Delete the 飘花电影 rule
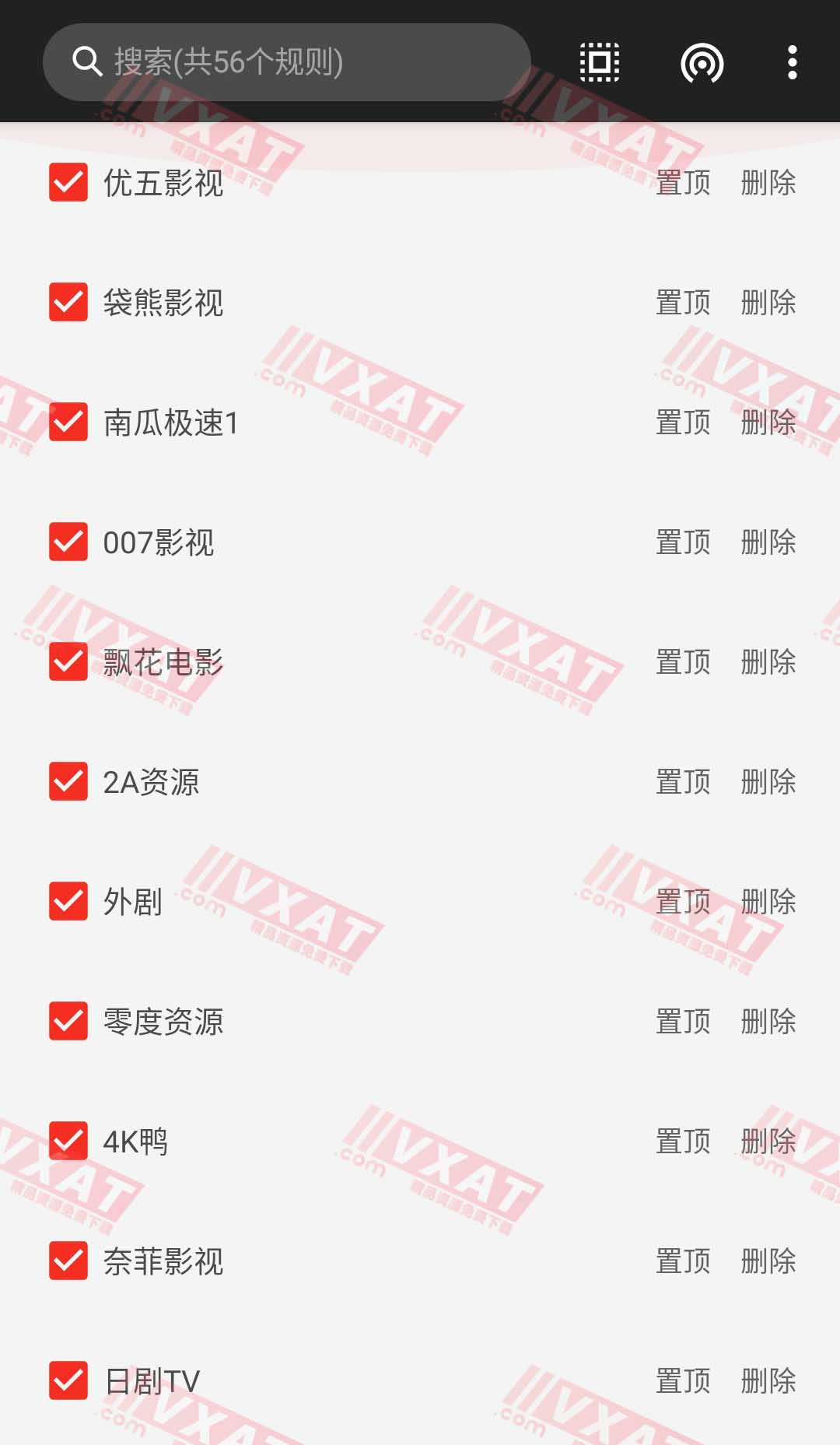This screenshot has width=840, height=1445. pos(768,662)
